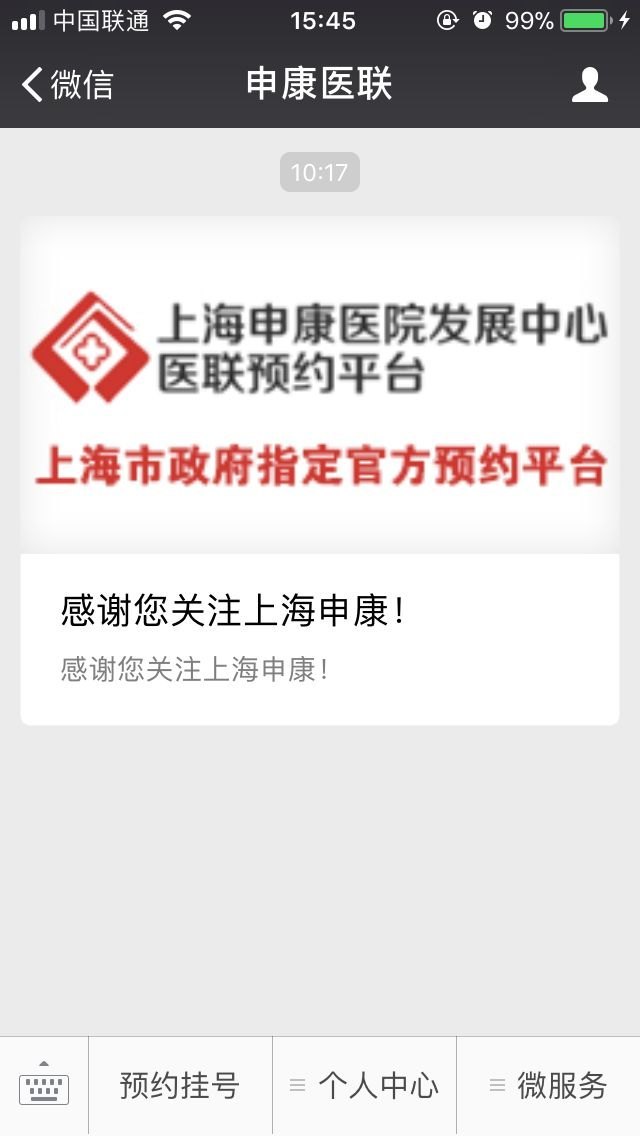
Task: Switch to keyboard input mode
Action: (x=44, y=1085)
